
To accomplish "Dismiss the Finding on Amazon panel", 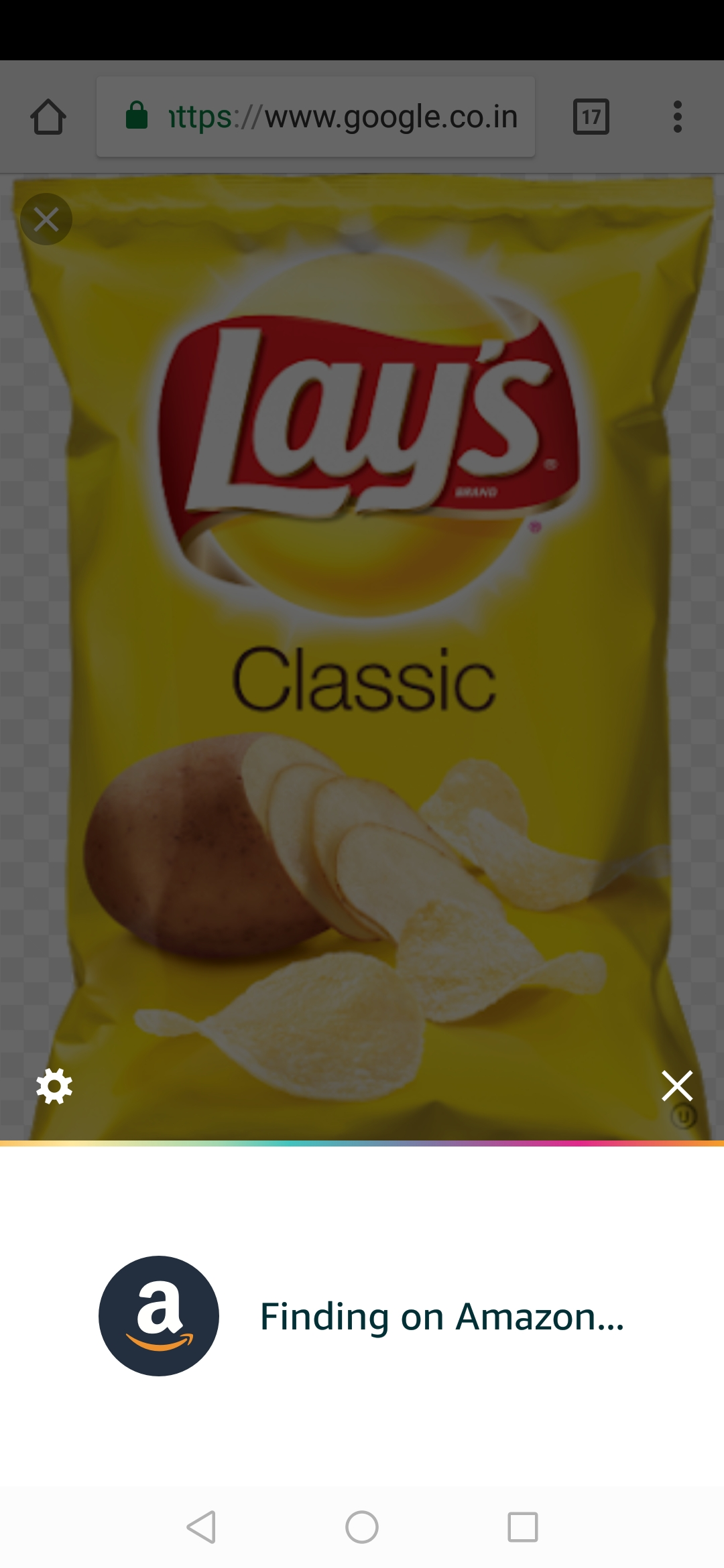I will click(x=677, y=1086).
